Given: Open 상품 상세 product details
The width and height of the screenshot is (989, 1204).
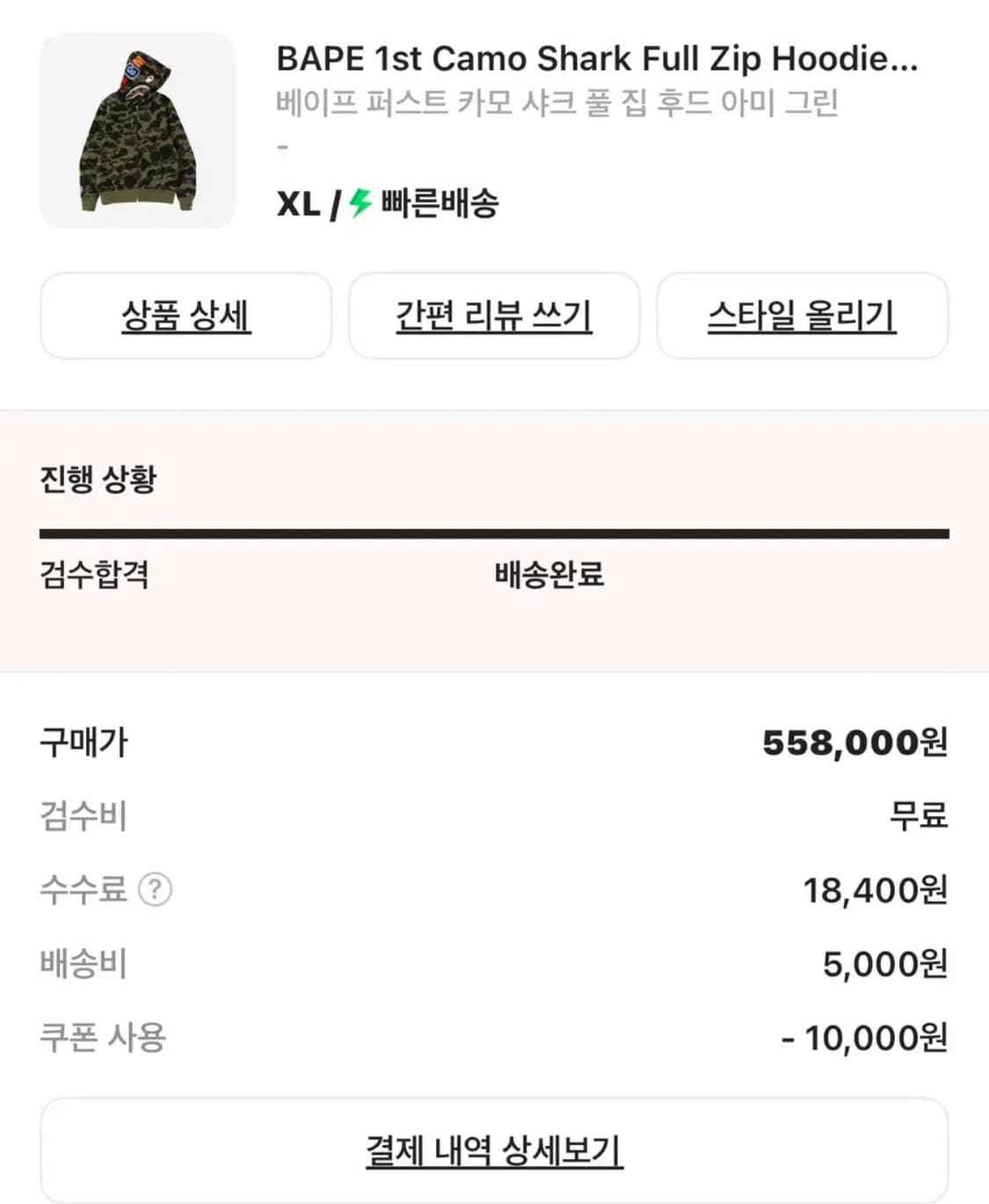Looking at the screenshot, I should (x=185, y=317).
